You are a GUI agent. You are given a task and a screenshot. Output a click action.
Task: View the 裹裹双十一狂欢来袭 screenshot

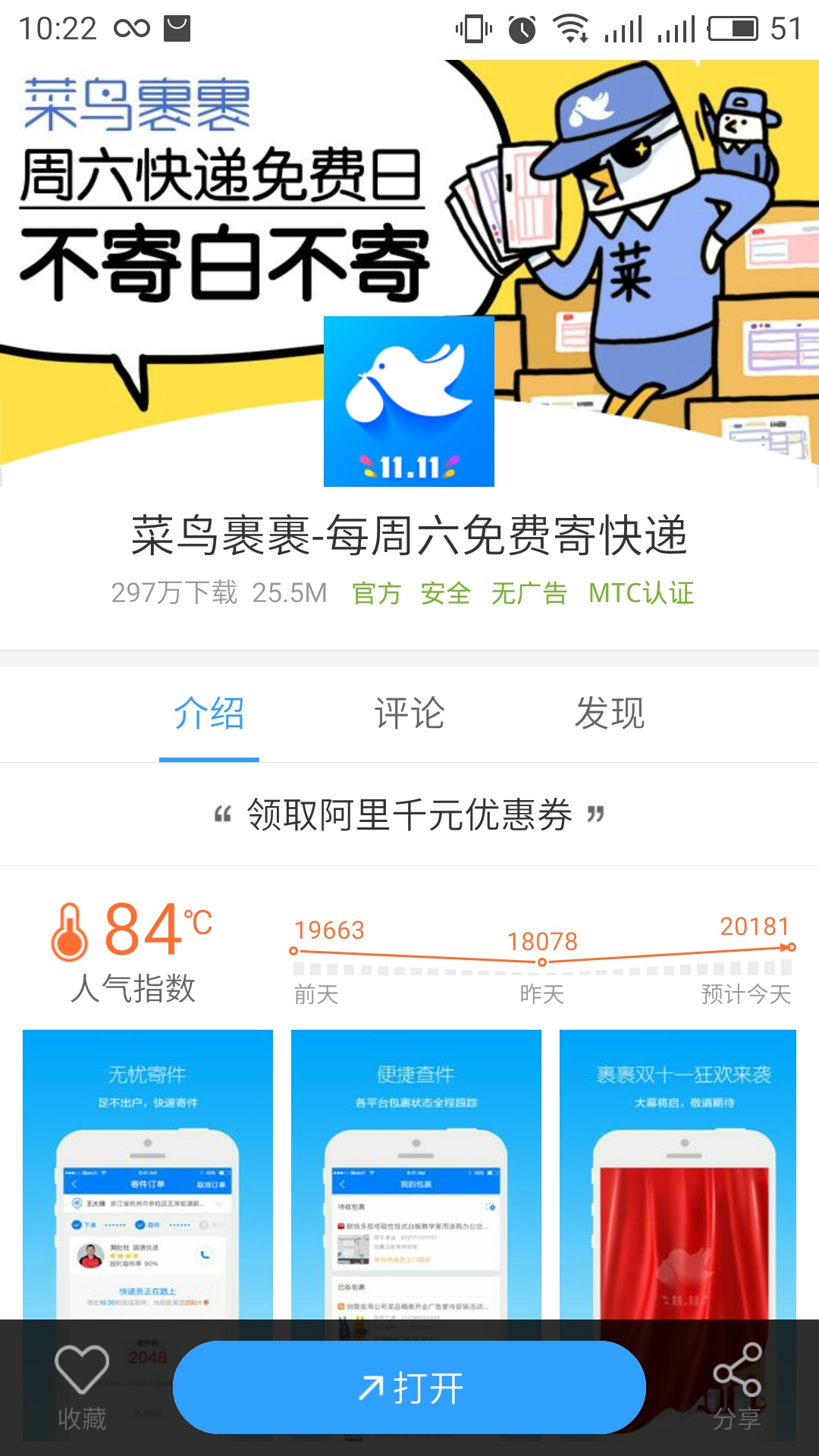click(x=678, y=1175)
